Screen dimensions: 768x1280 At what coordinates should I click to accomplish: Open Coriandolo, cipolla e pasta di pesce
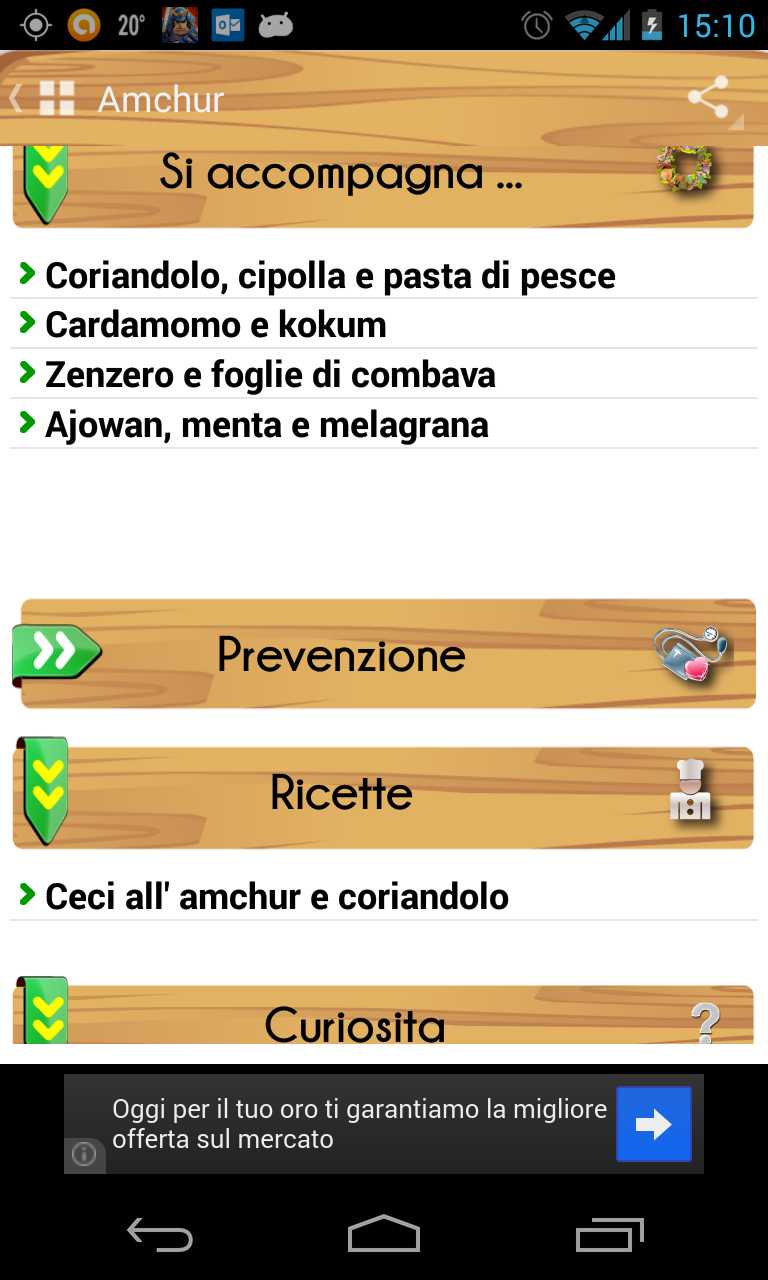pyautogui.click(x=330, y=276)
